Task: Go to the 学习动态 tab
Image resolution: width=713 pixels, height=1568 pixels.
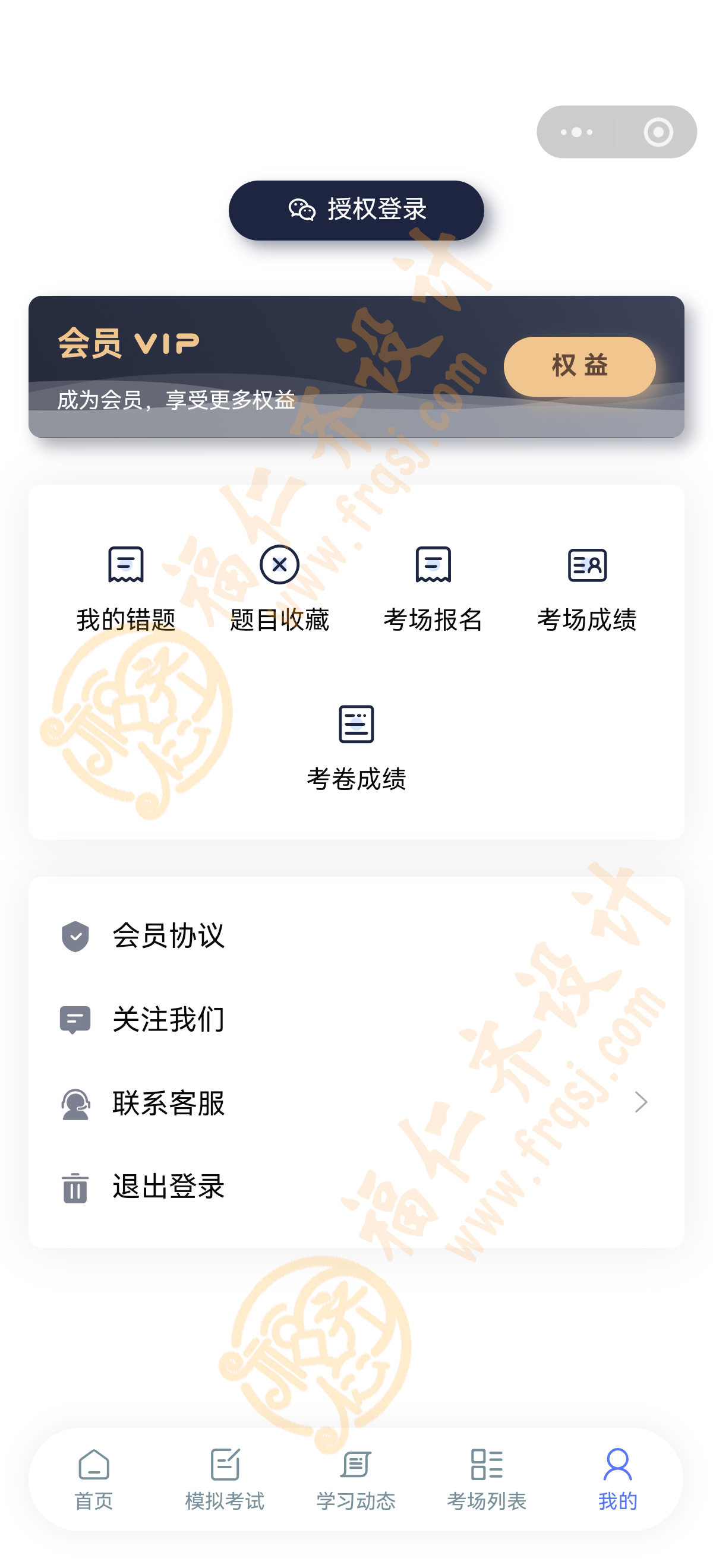Action: pyautogui.click(x=355, y=1478)
